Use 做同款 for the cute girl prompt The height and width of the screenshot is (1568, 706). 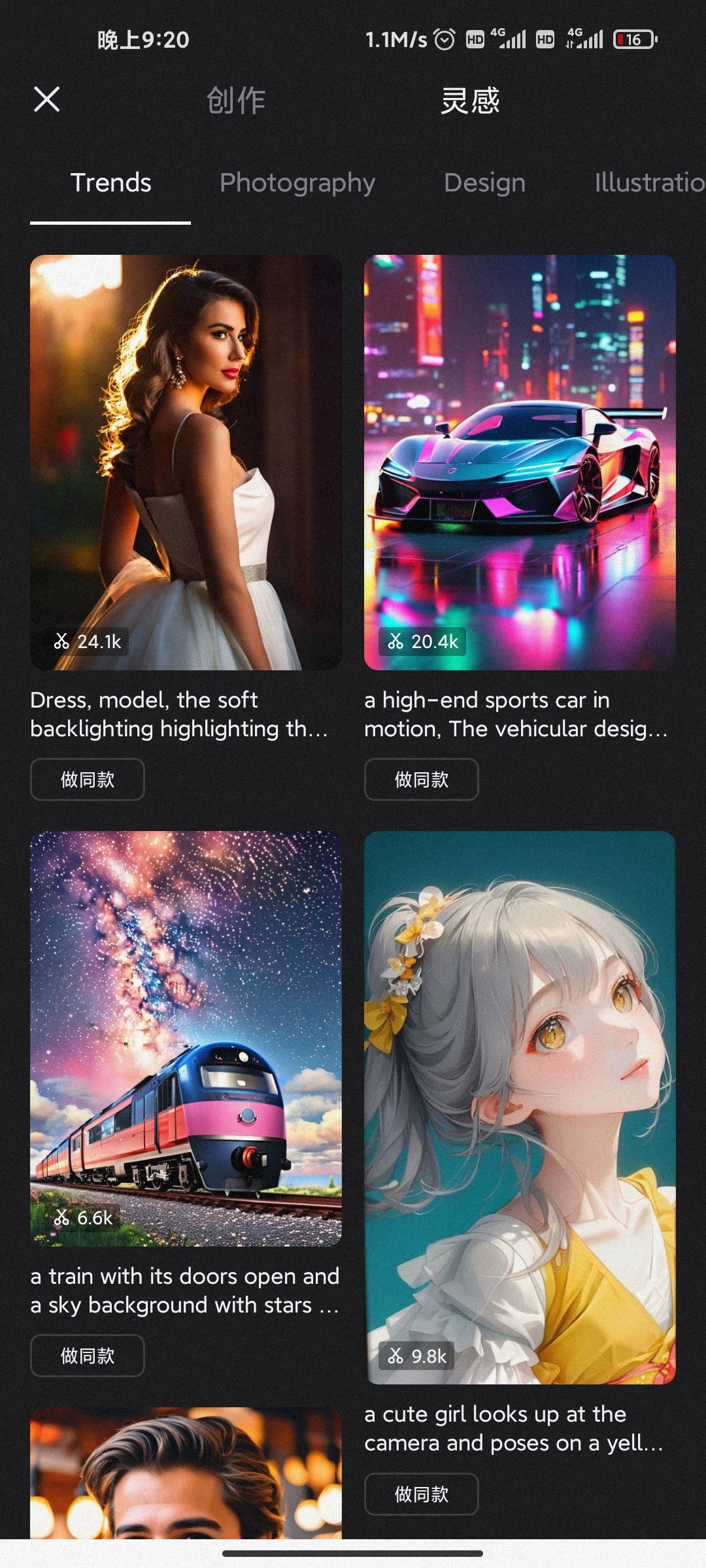click(x=422, y=1494)
